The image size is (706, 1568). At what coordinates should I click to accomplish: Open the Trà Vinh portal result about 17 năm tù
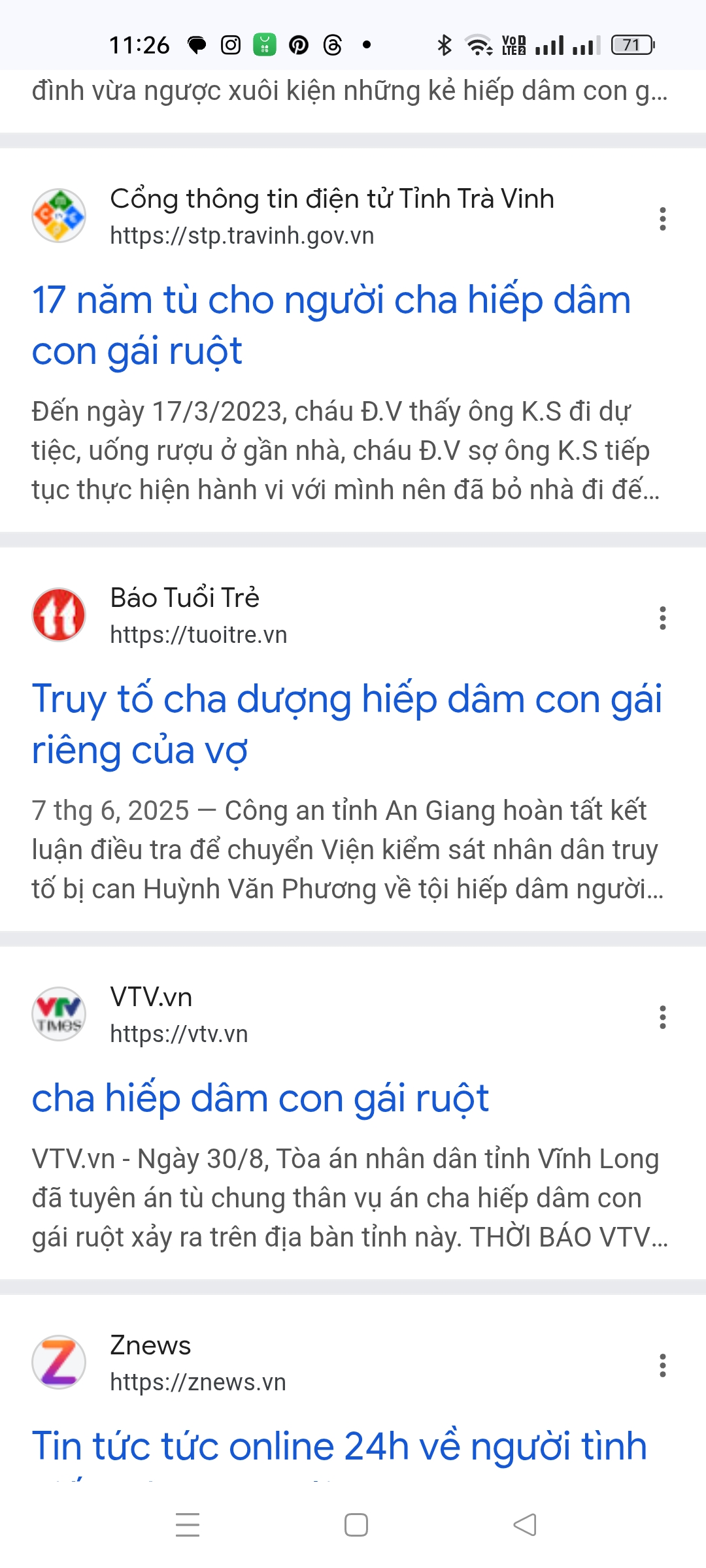click(331, 325)
